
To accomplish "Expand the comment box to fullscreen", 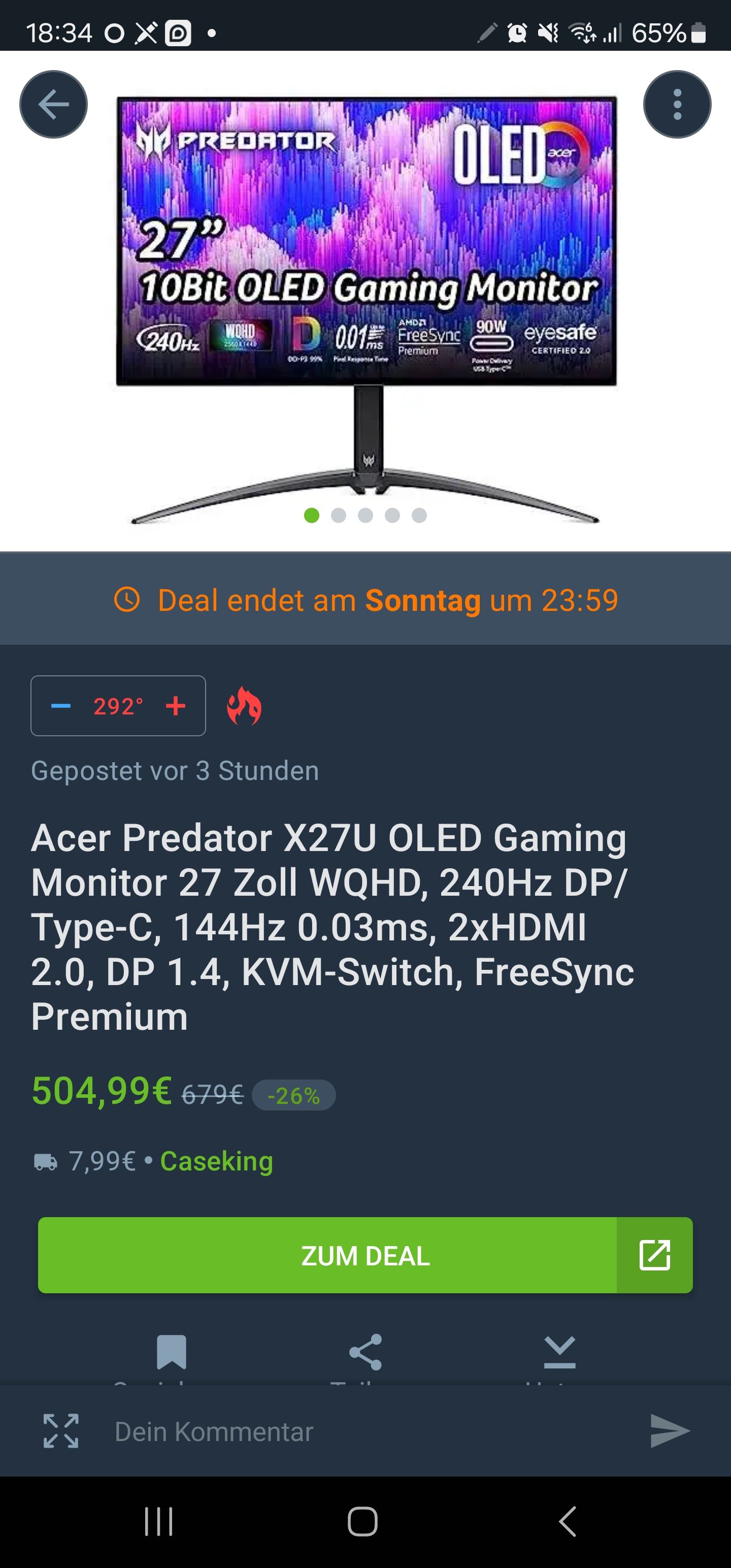I will 61,1431.
